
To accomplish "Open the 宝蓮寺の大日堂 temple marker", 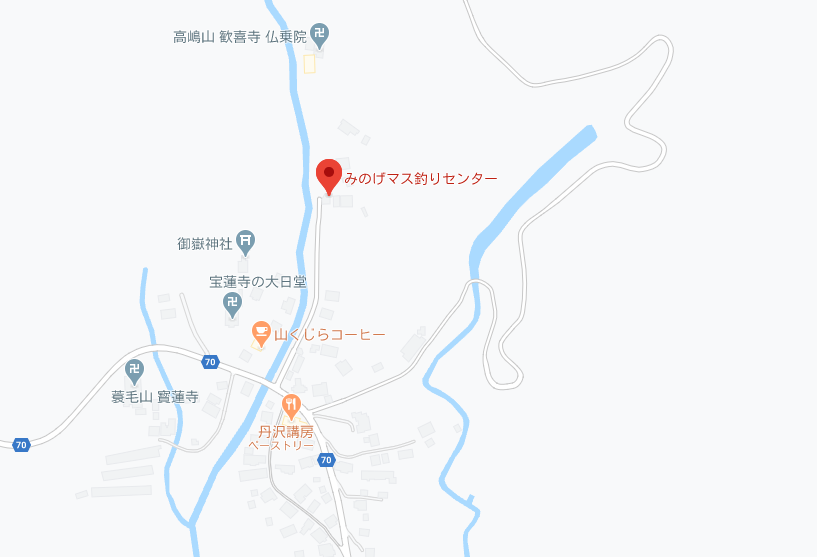I will [232, 303].
